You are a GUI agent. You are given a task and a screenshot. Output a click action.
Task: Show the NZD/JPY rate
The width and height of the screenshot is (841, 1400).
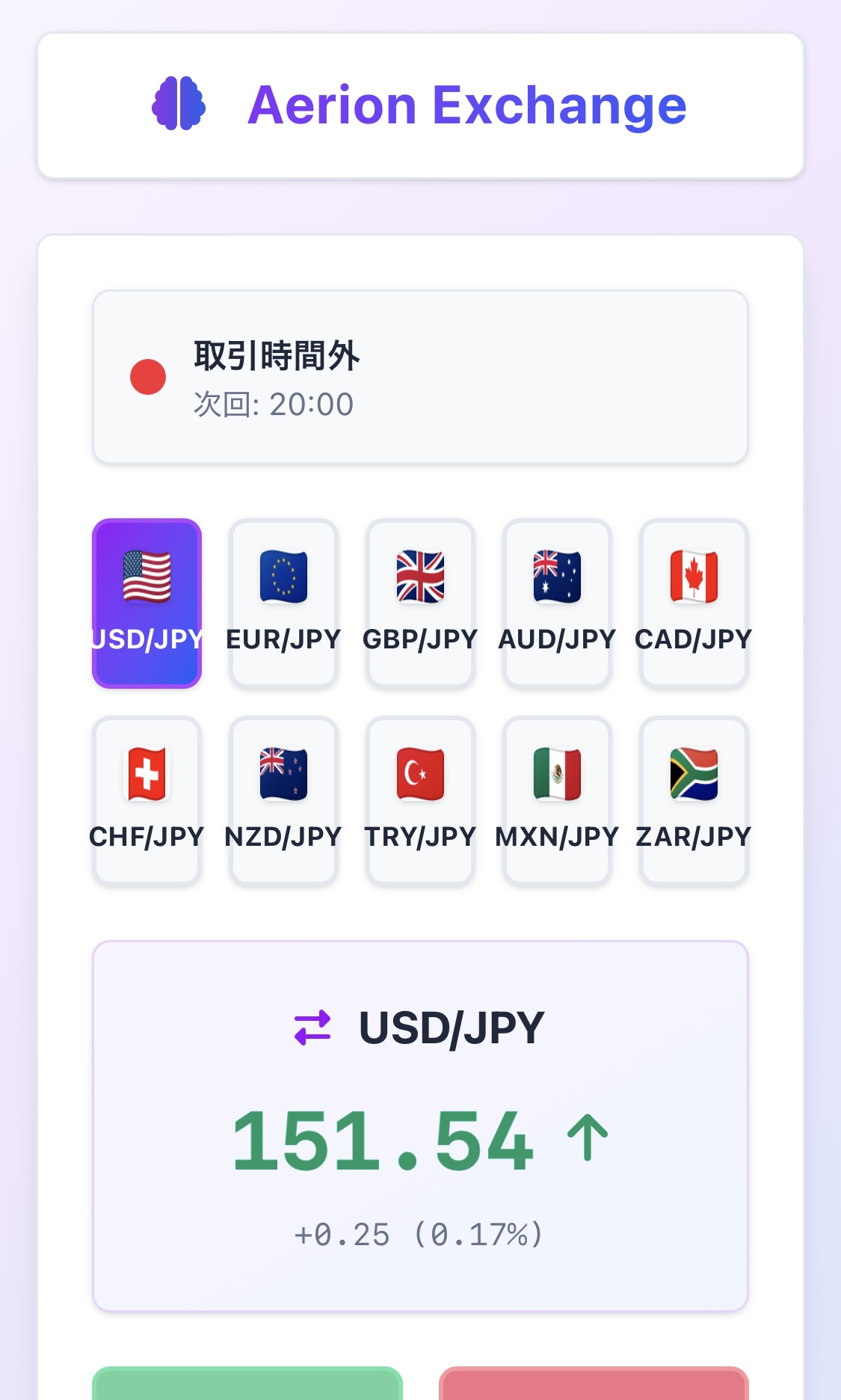click(283, 800)
